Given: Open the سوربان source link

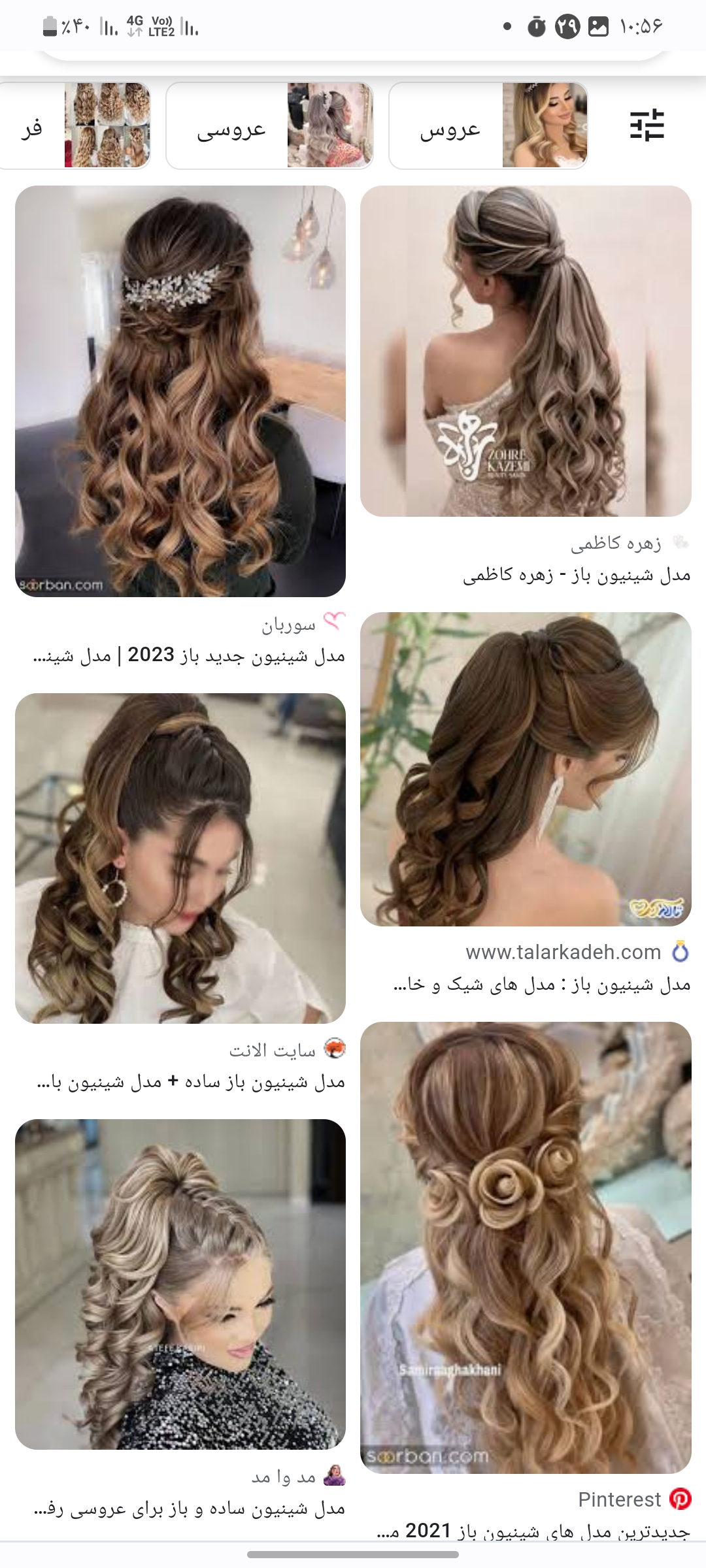Looking at the screenshot, I should (x=289, y=625).
